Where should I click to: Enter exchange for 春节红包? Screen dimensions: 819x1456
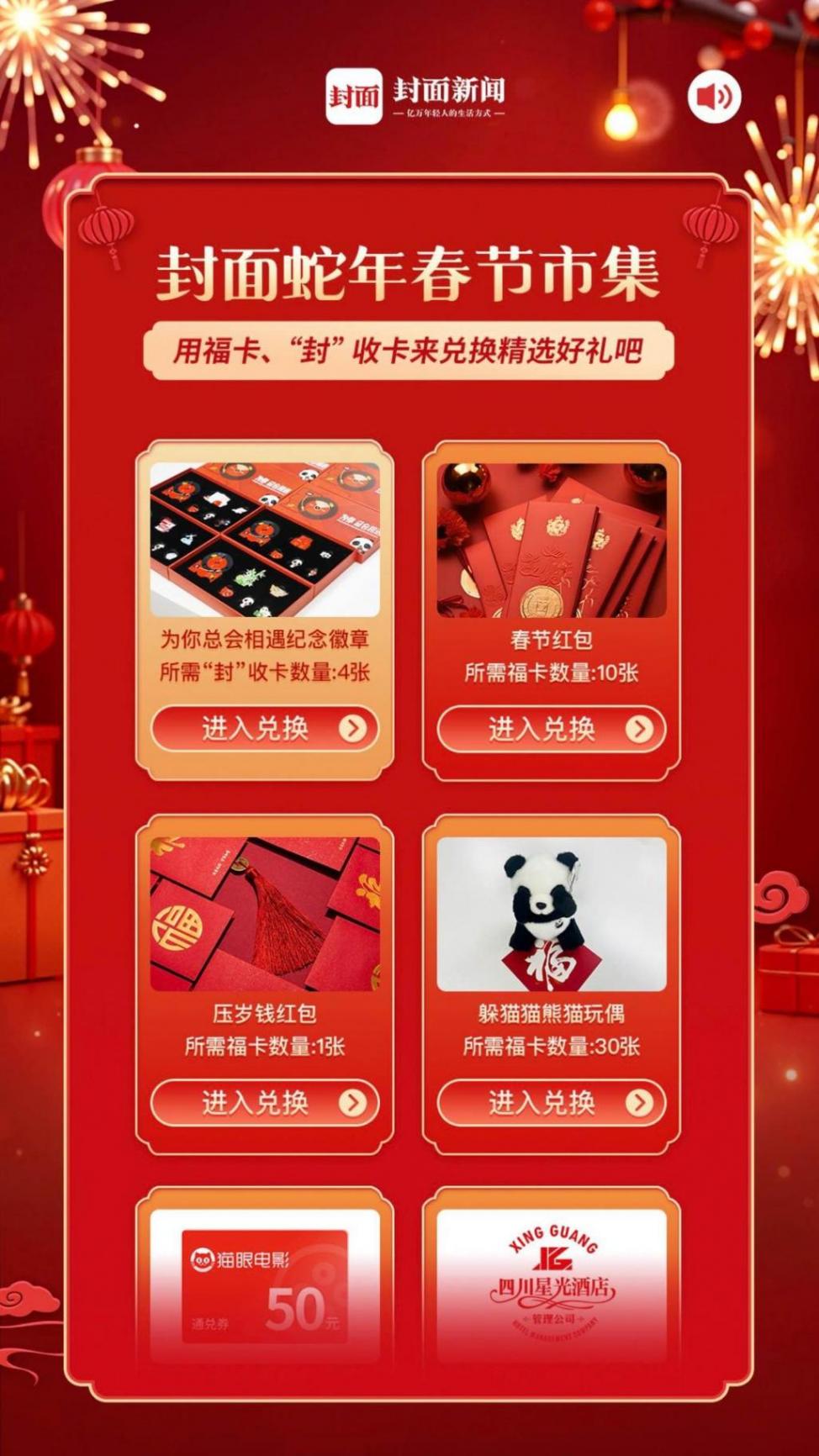tap(552, 729)
